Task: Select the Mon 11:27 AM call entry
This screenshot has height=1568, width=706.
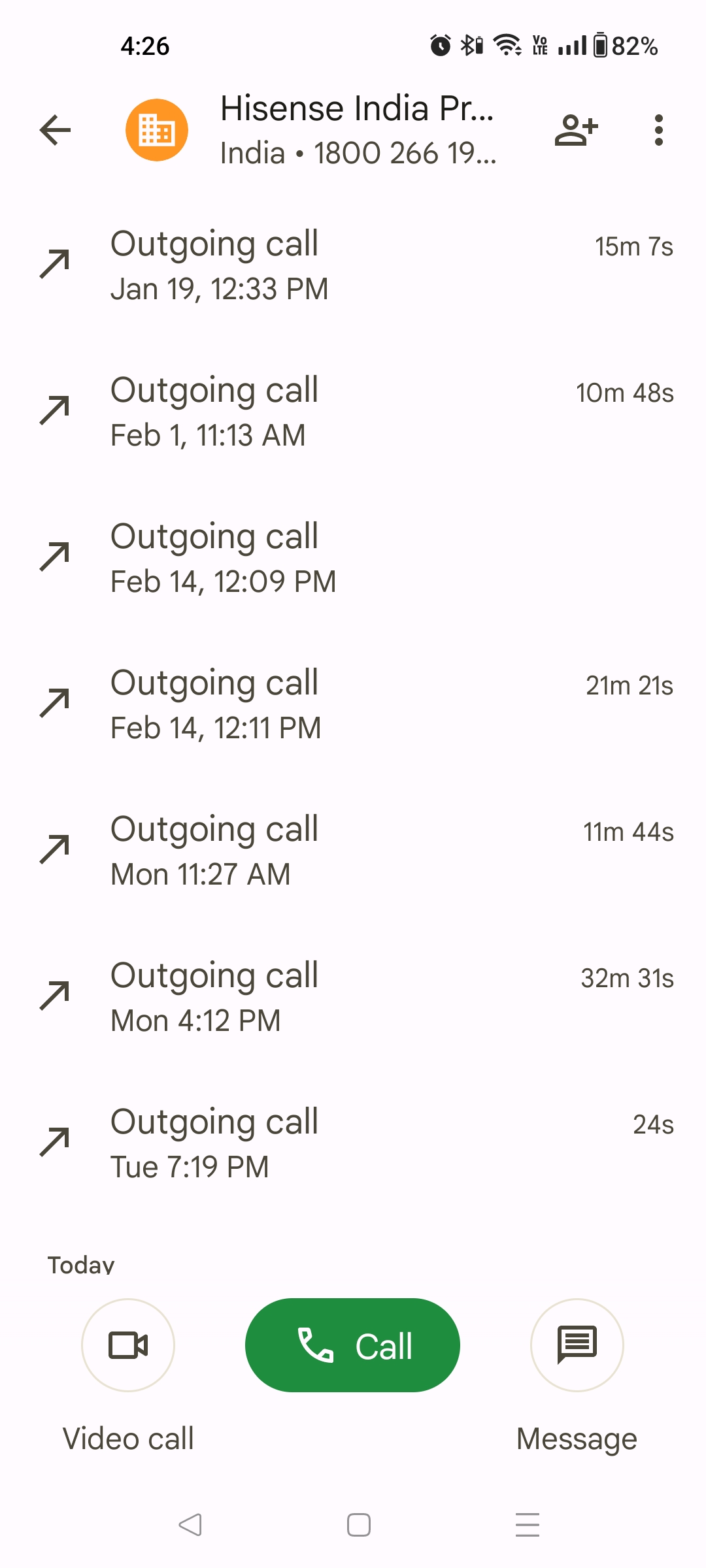Action: click(353, 851)
